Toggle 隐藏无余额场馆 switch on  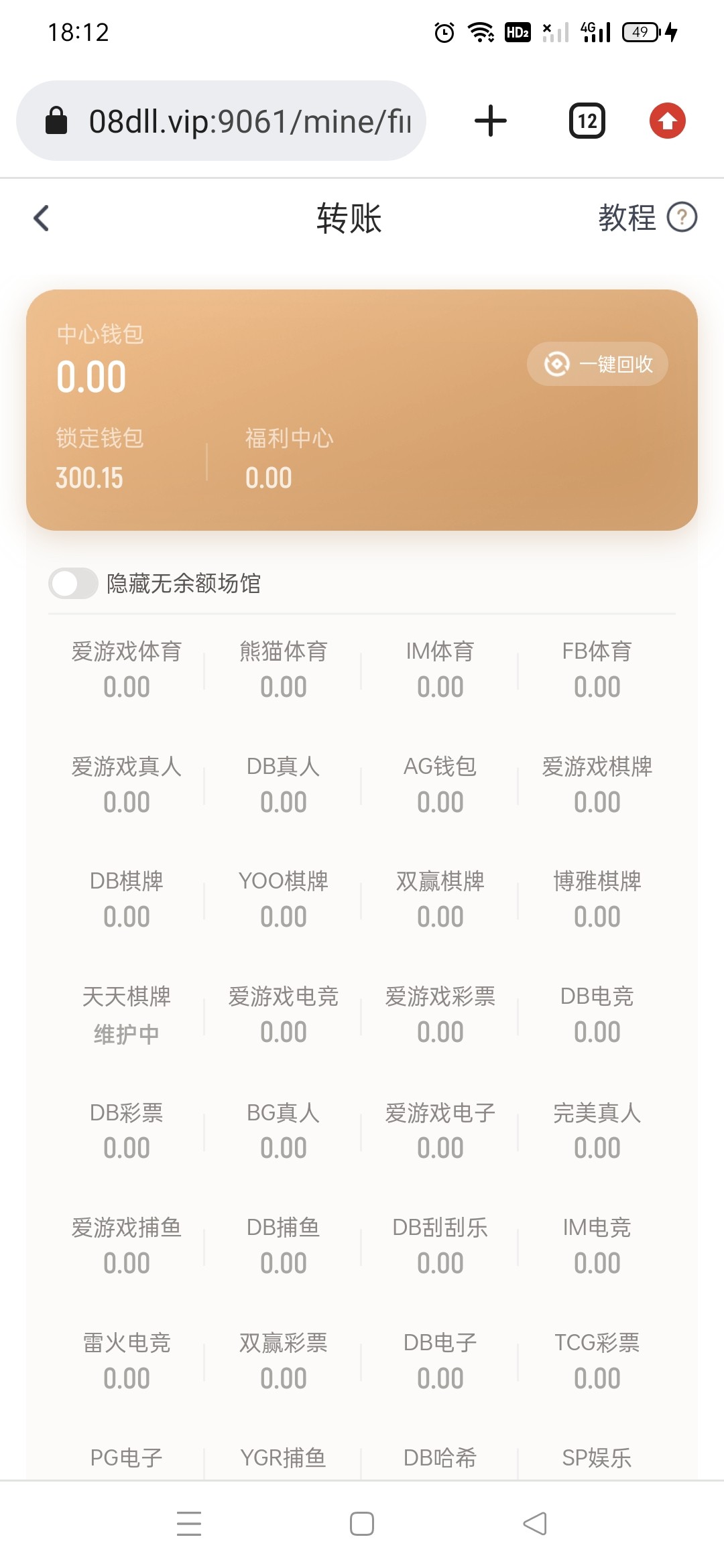click(74, 583)
